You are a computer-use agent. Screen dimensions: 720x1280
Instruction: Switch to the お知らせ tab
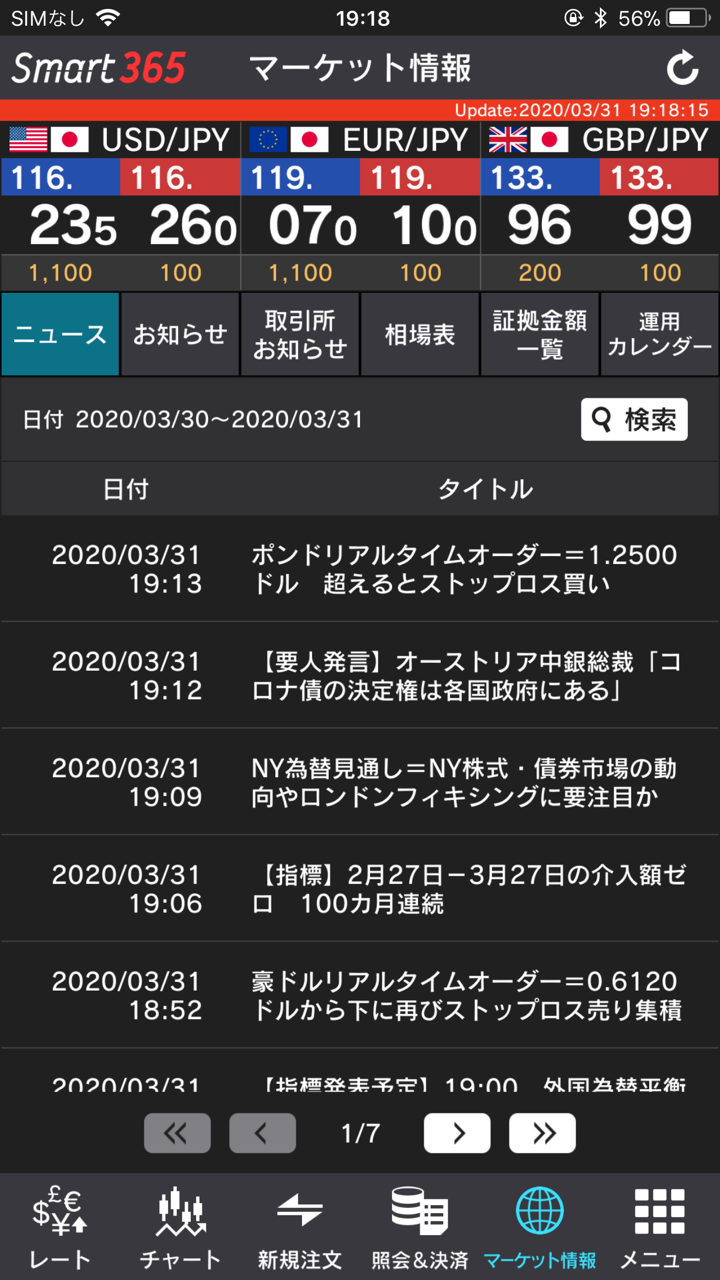click(179, 333)
